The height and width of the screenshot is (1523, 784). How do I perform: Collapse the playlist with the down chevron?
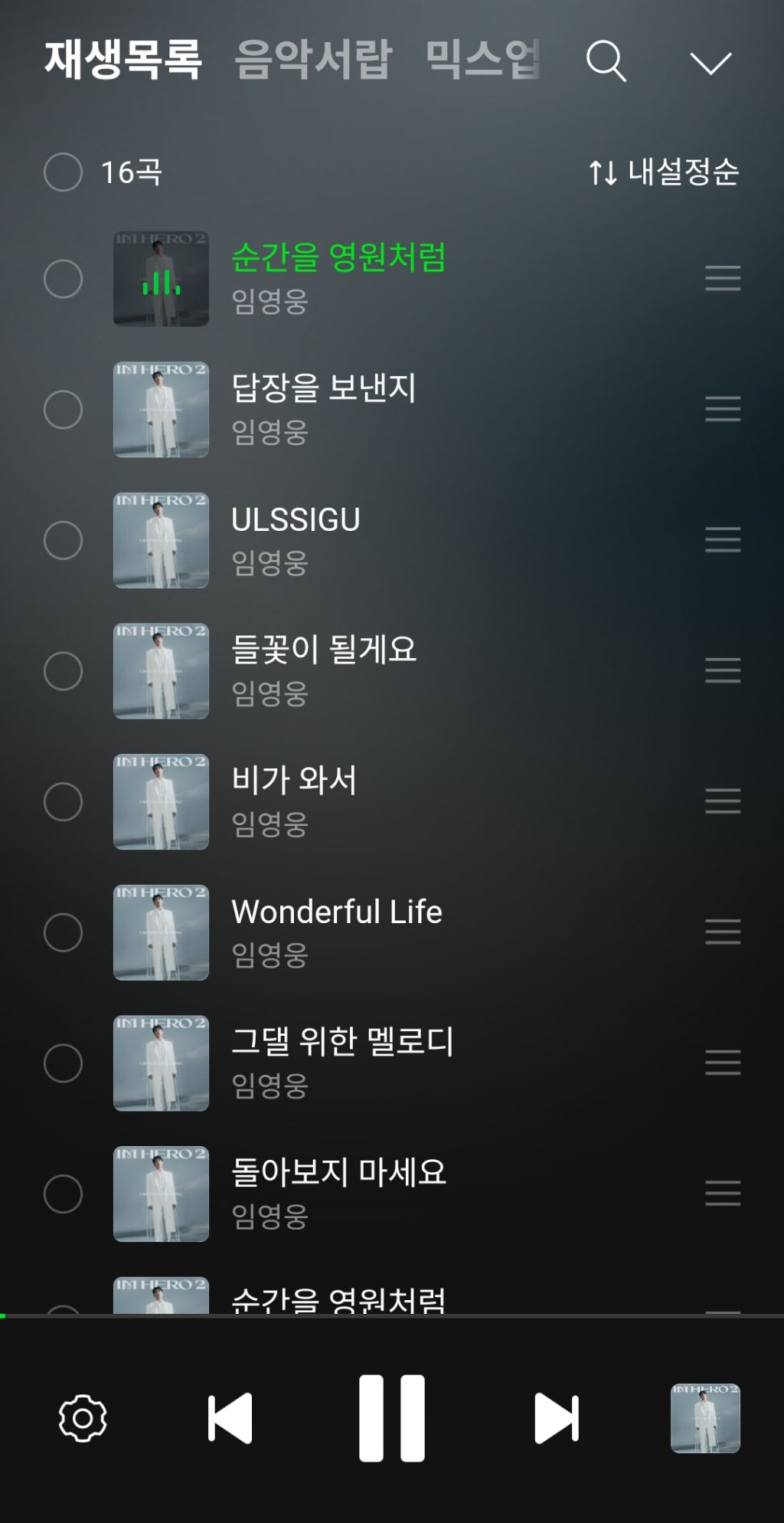click(710, 63)
